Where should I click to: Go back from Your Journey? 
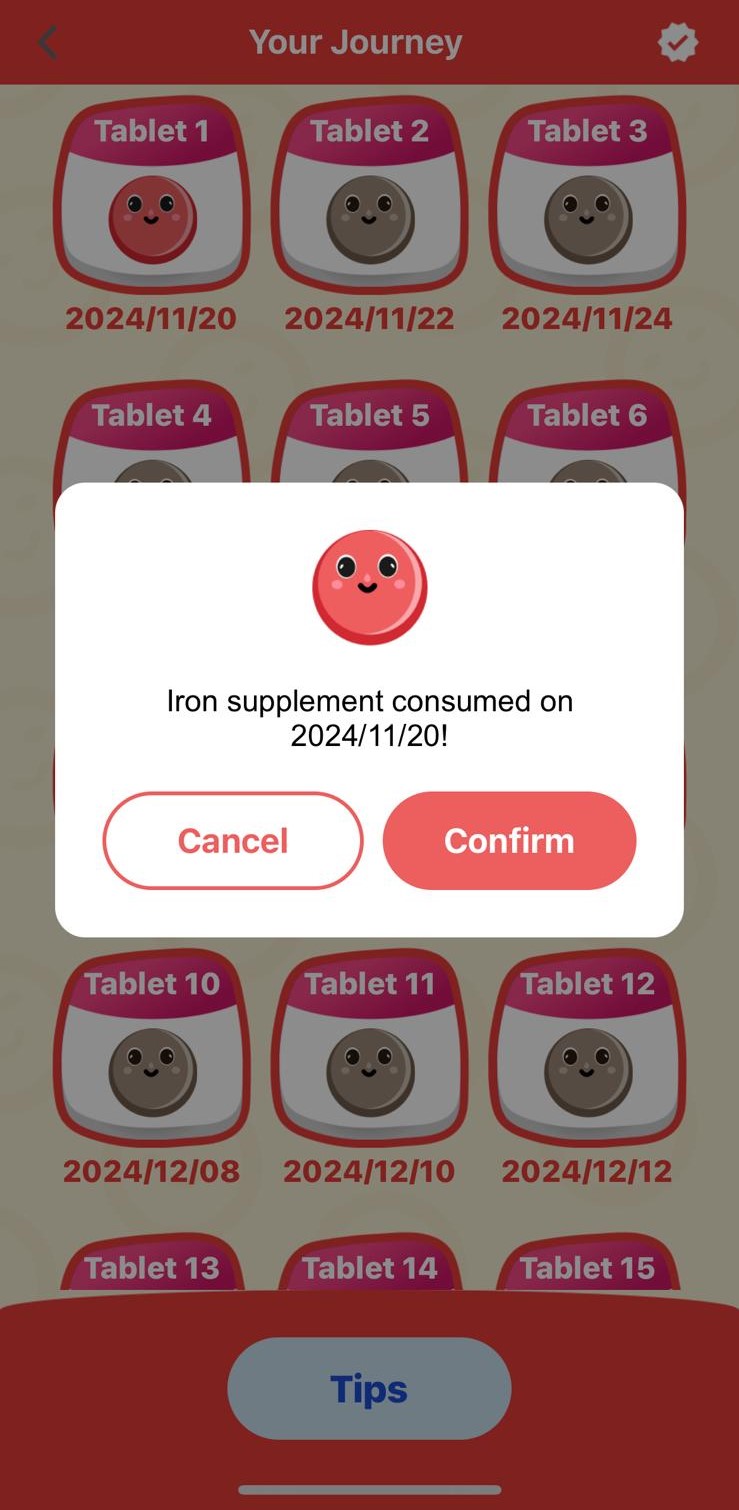coord(47,43)
